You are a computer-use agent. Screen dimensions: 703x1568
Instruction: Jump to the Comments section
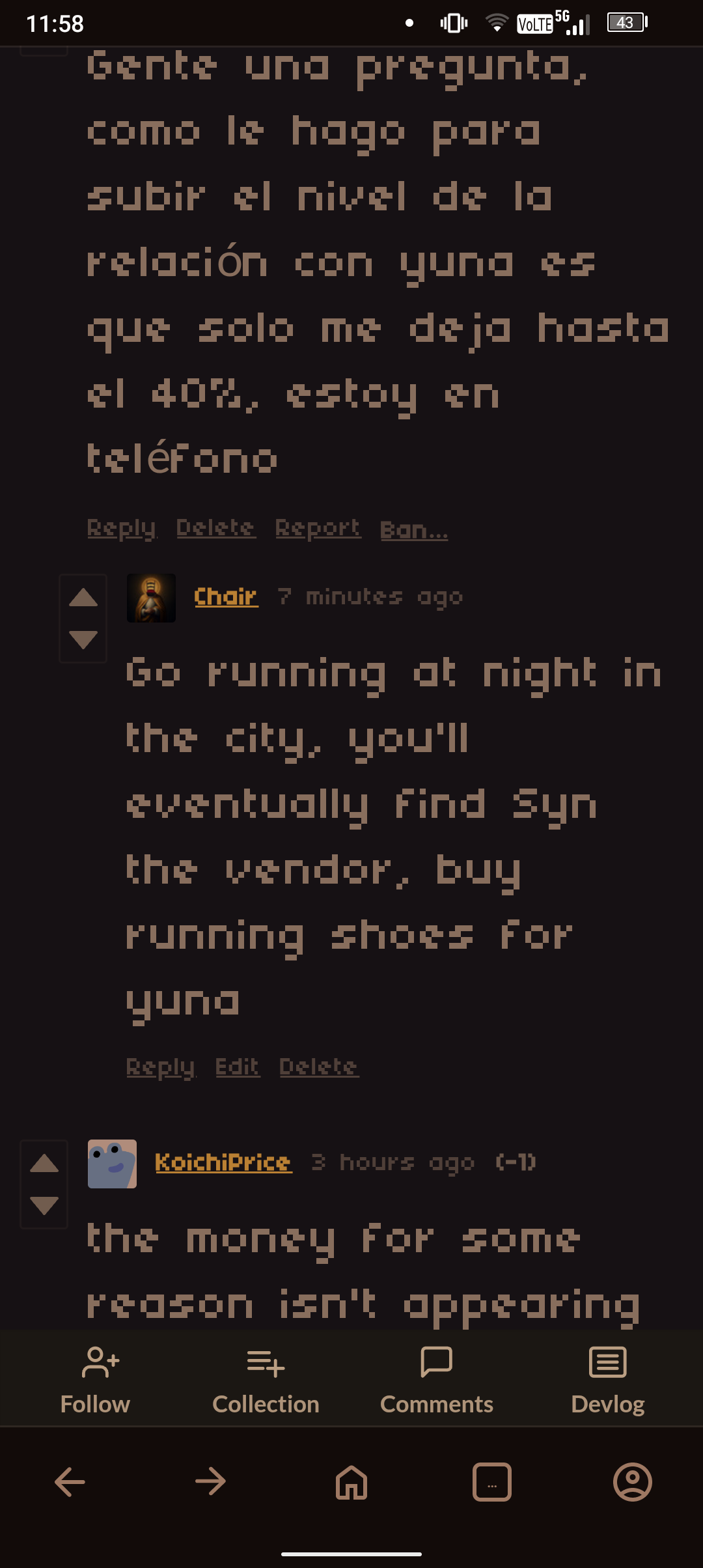tap(436, 1380)
